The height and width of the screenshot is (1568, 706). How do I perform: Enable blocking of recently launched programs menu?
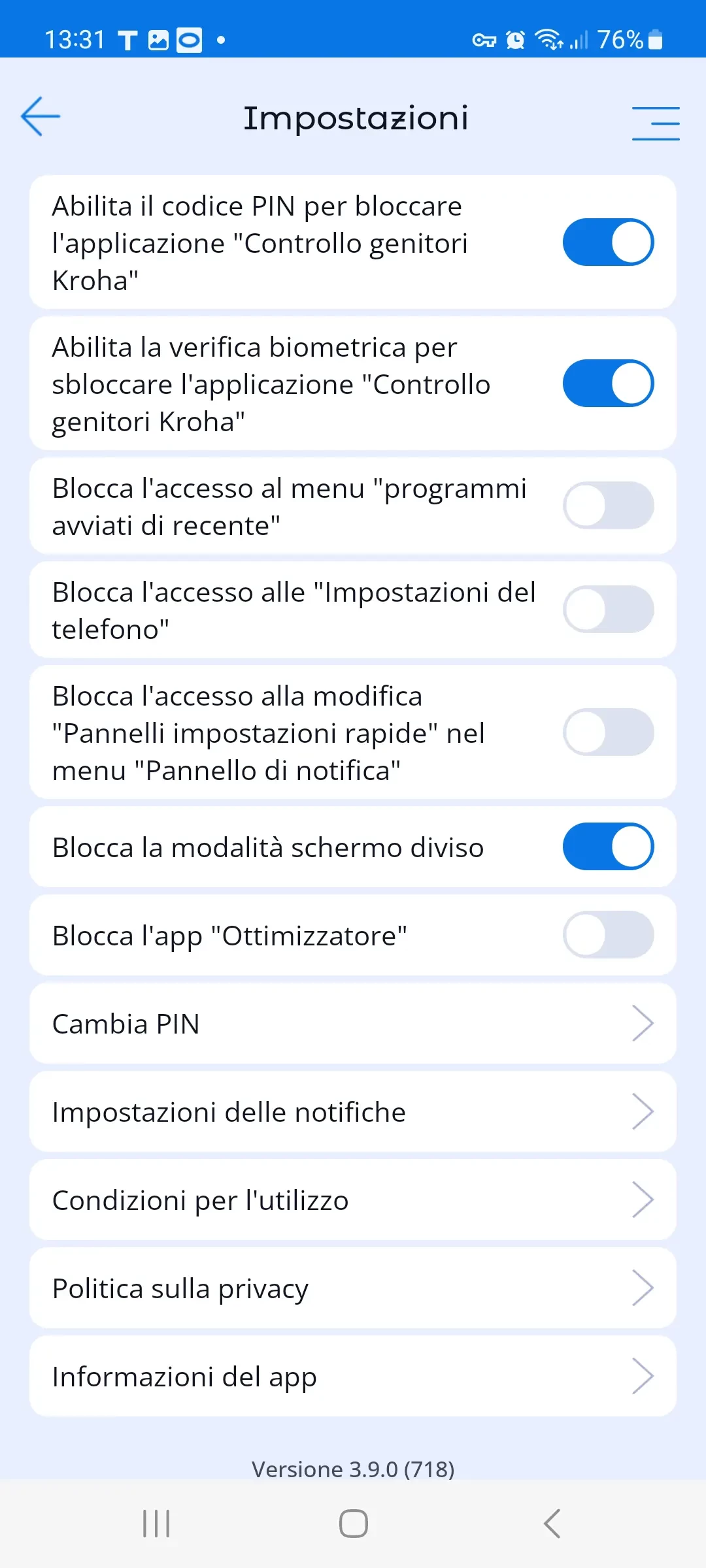click(608, 506)
